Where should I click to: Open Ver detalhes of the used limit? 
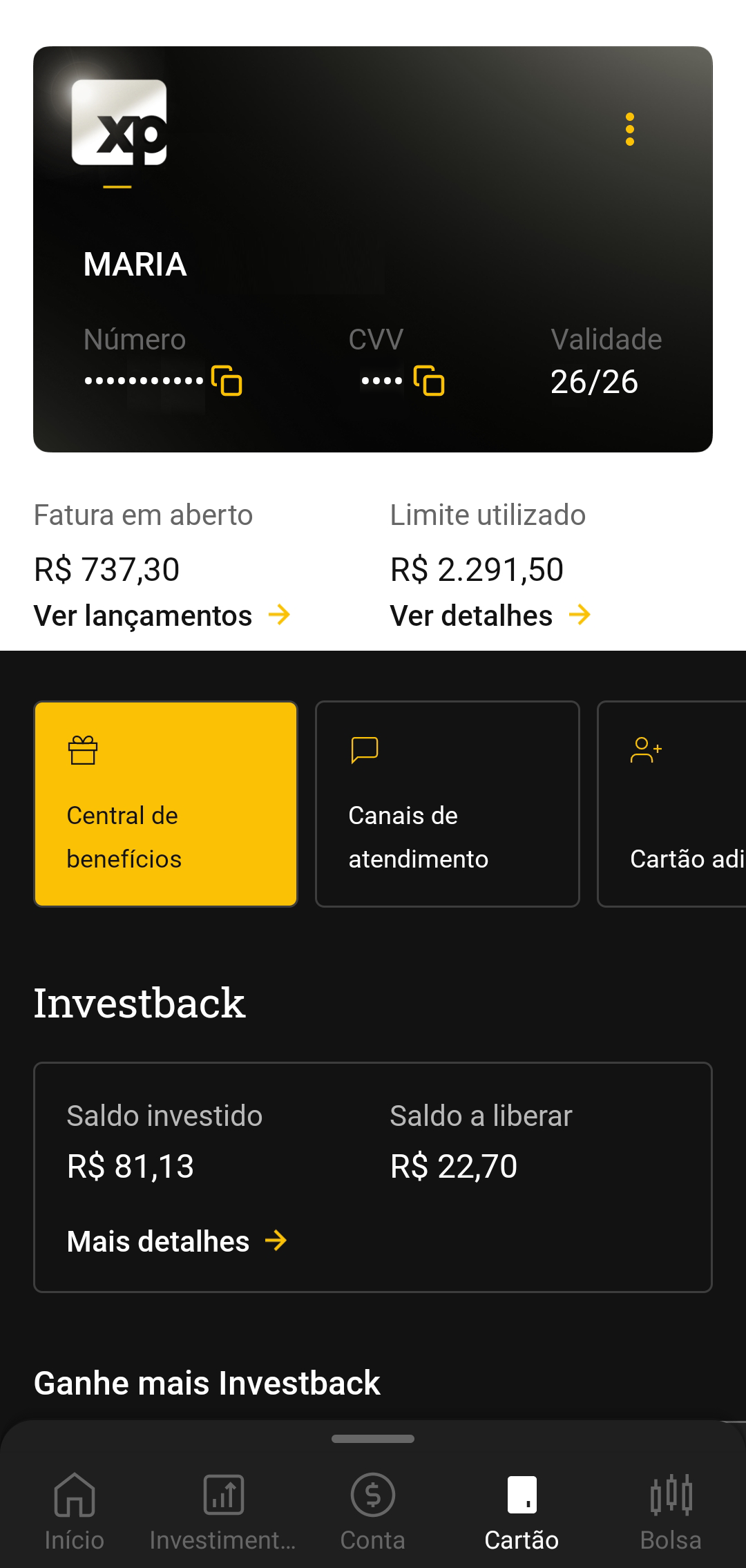(x=489, y=615)
